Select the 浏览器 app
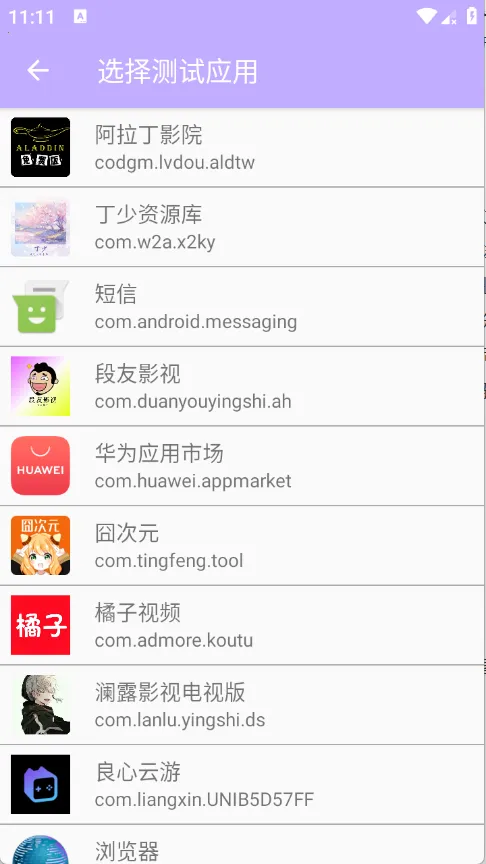Viewport: 486px width, 864px height. click(242, 845)
